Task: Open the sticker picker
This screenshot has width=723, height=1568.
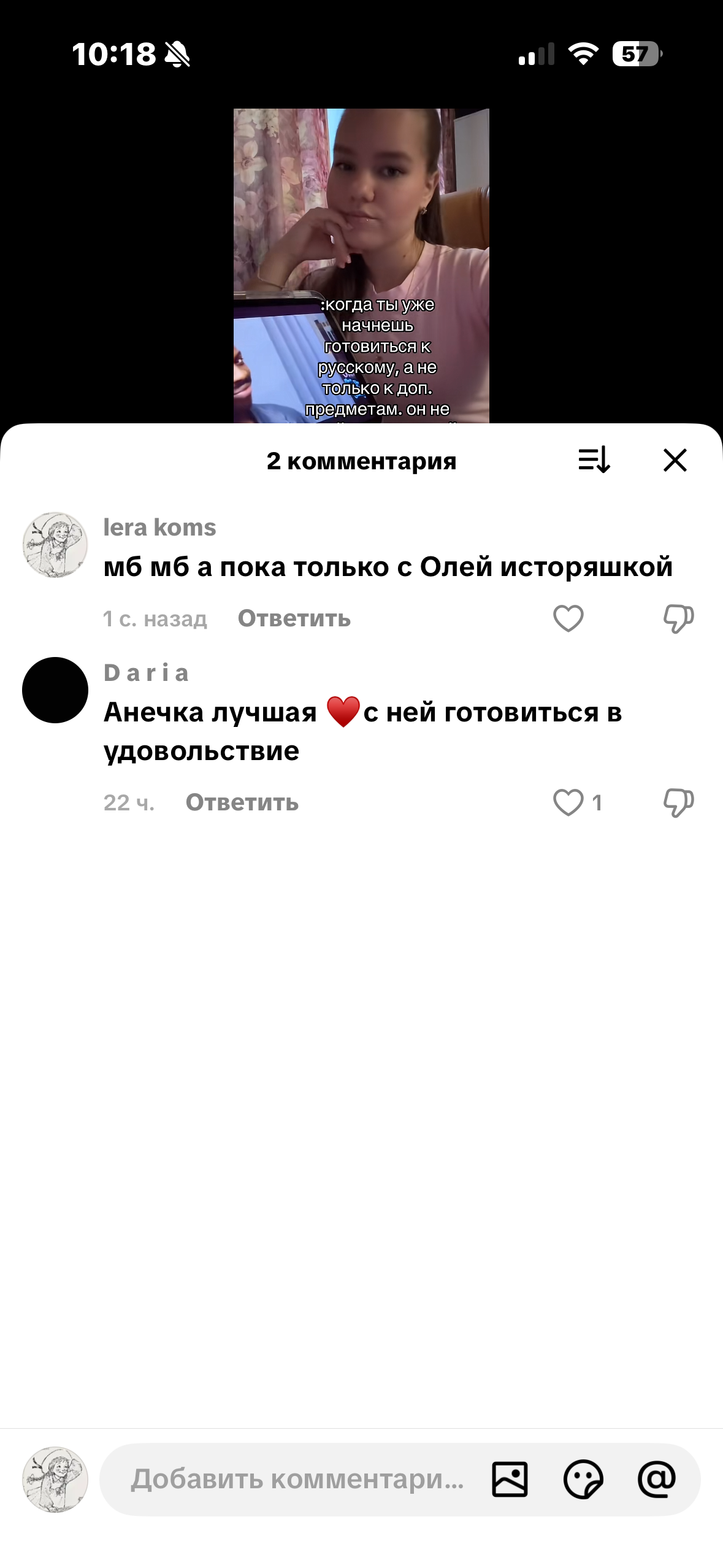Action: click(583, 1480)
